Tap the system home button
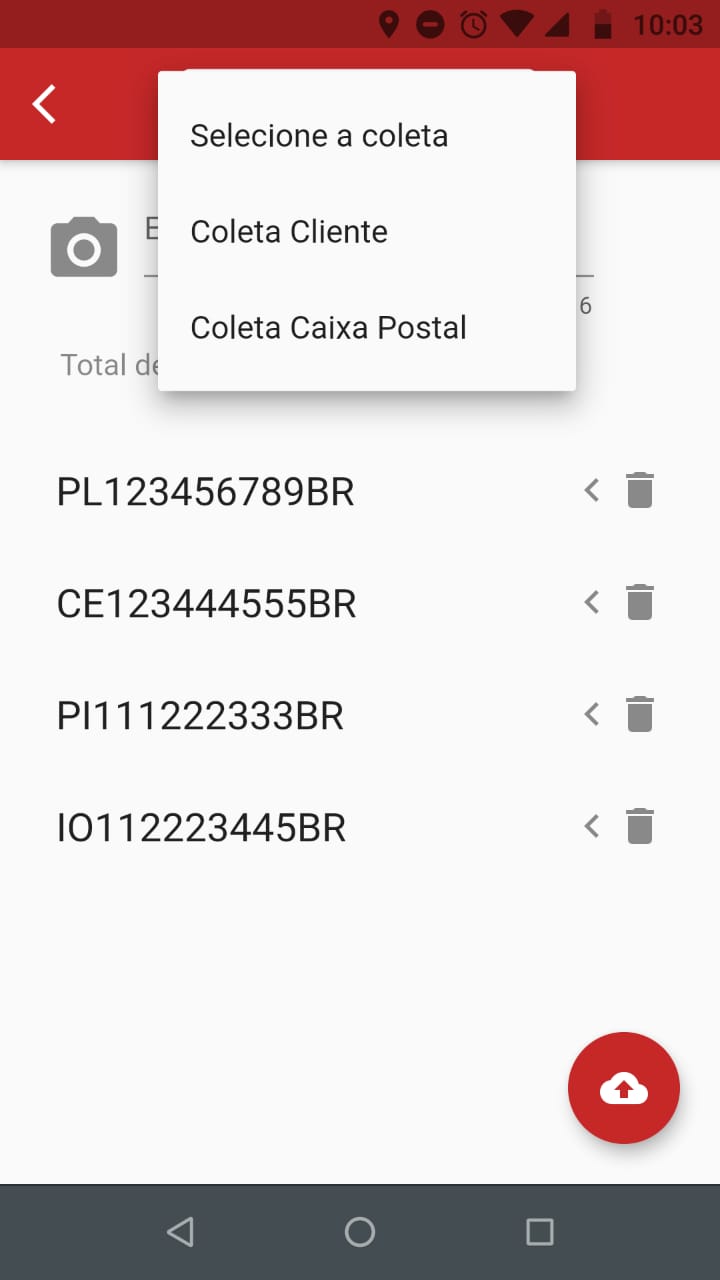Image resolution: width=720 pixels, height=1280 pixels. (360, 1232)
